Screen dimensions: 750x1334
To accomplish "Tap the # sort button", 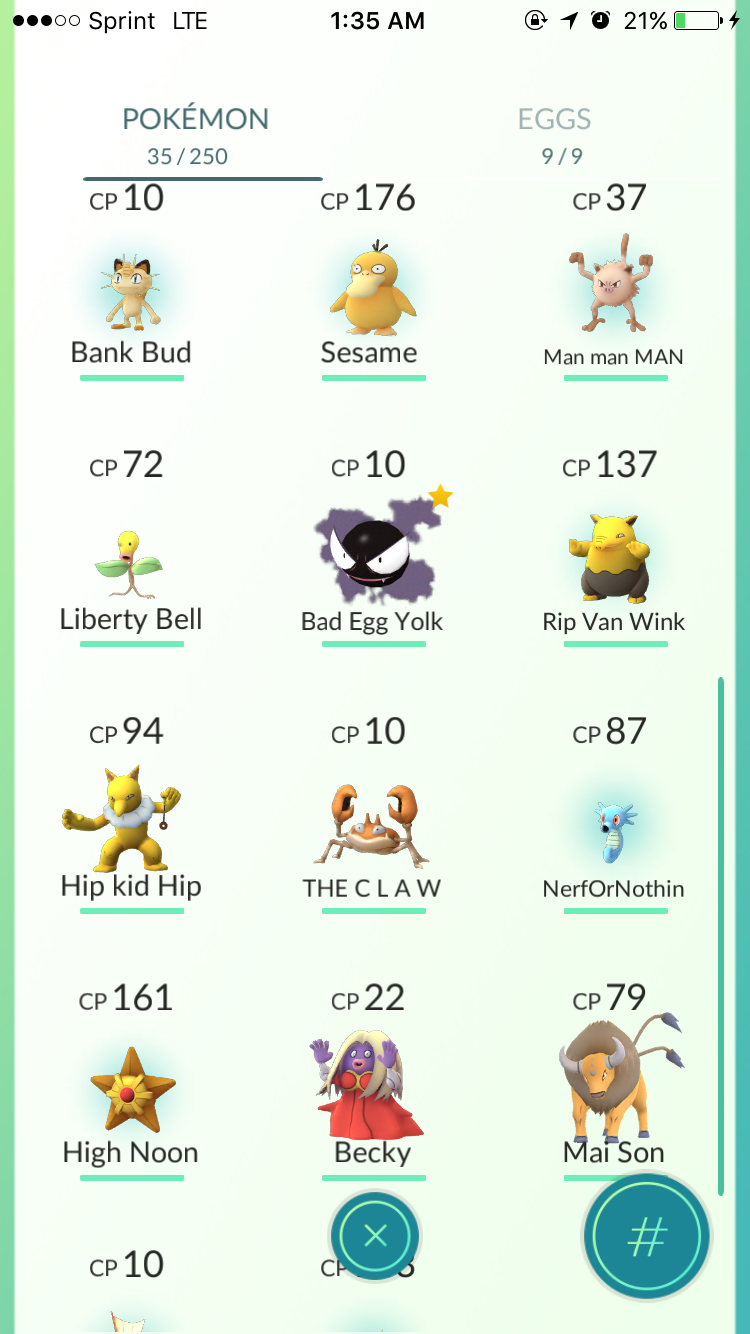I will click(x=646, y=1238).
